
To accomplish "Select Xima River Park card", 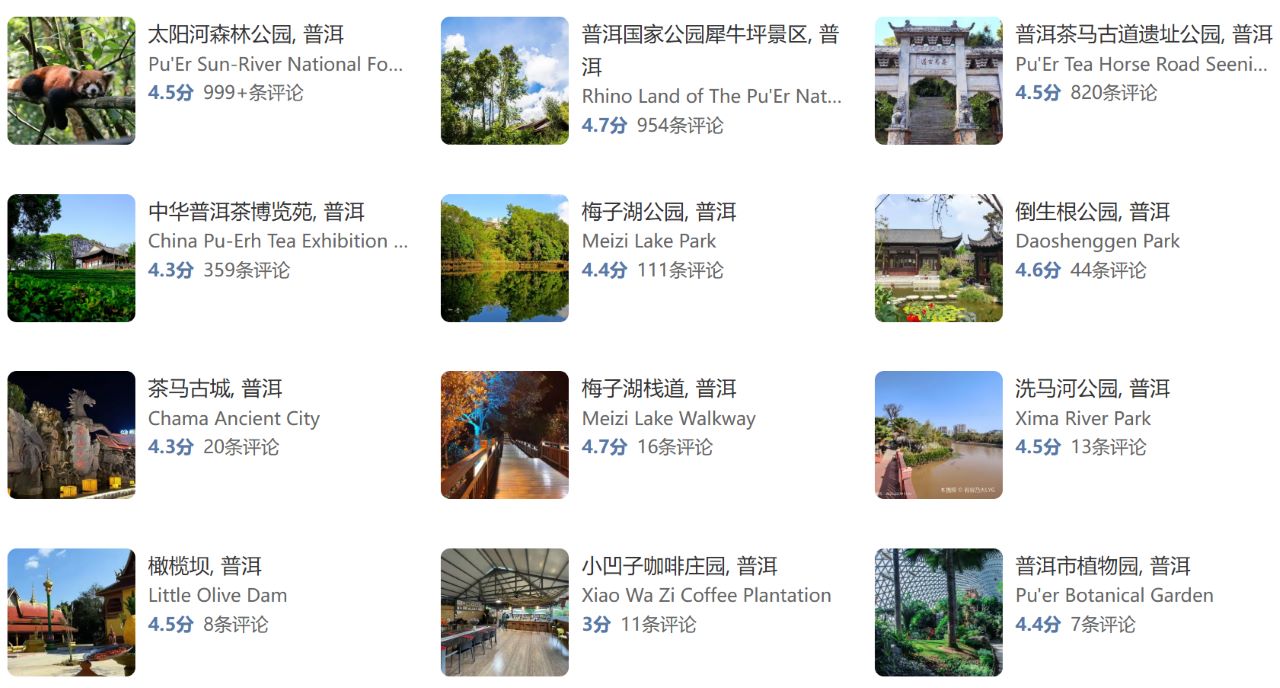I will point(1092,390).
